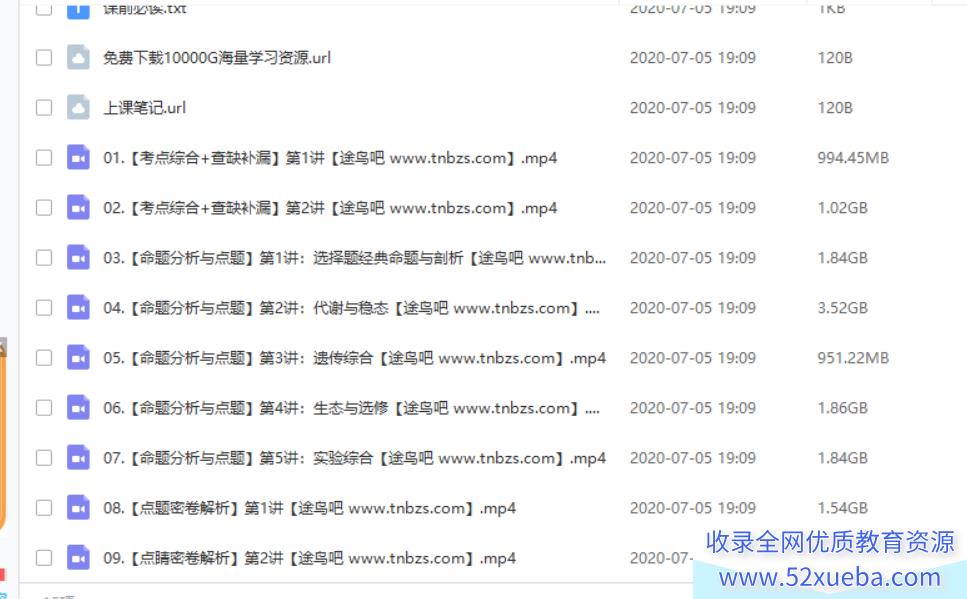967x599 pixels.
Task: Open video 04 代谢与稳态
Action: click(x=350, y=308)
